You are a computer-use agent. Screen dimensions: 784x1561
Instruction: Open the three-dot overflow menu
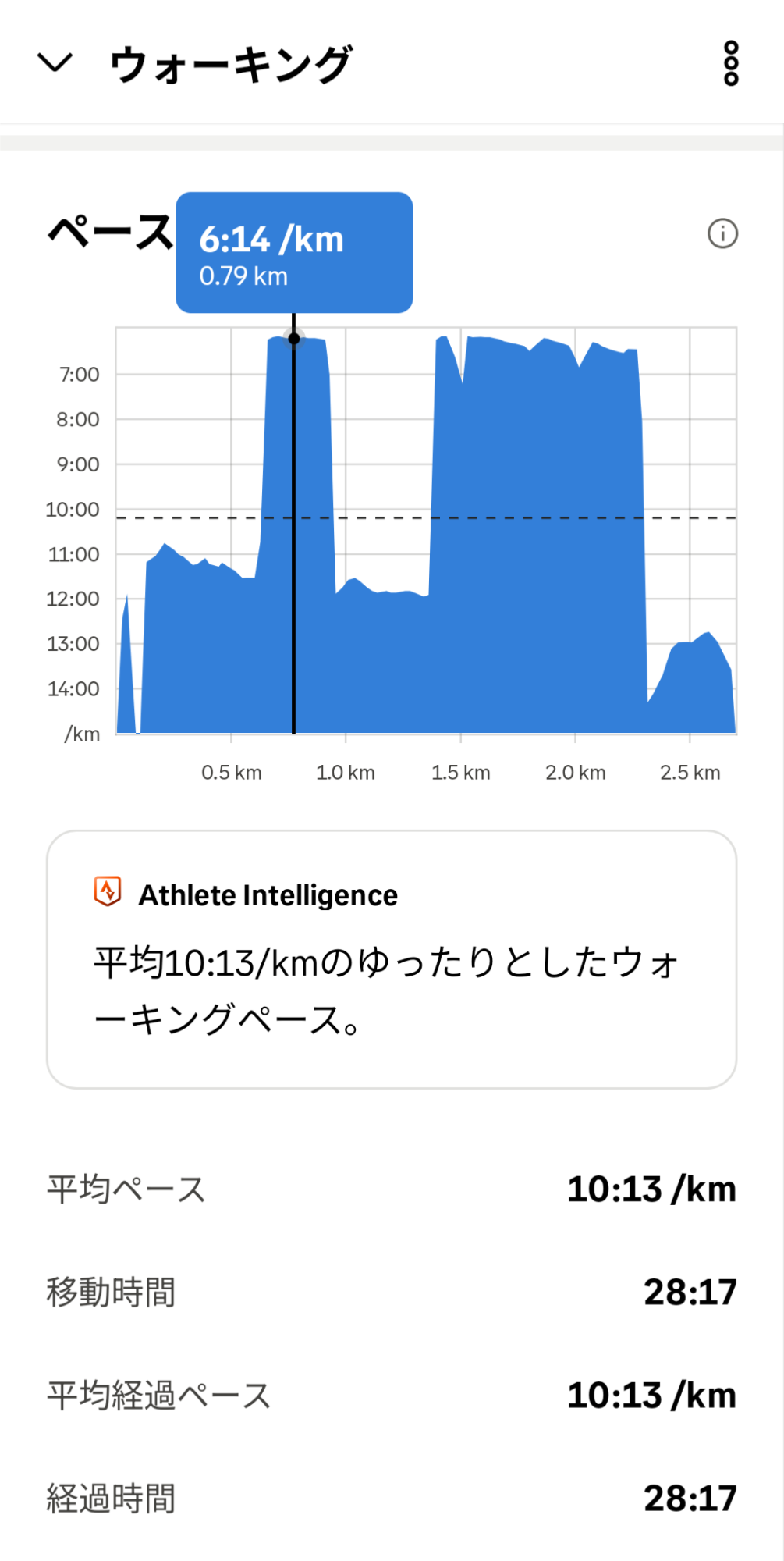pyautogui.click(x=731, y=63)
